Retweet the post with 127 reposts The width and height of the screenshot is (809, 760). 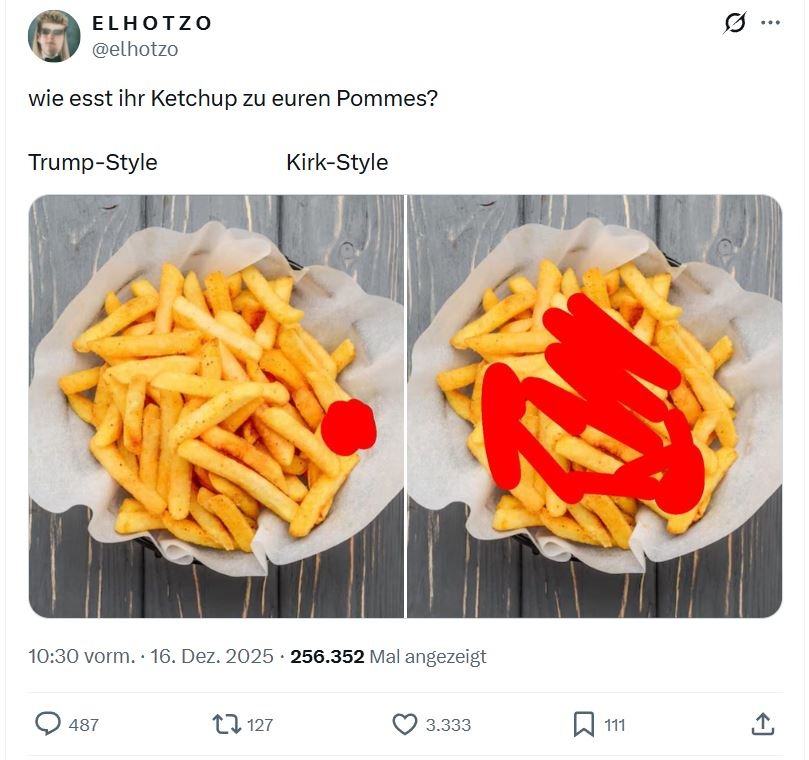pyautogui.click(x=227, y=724)
